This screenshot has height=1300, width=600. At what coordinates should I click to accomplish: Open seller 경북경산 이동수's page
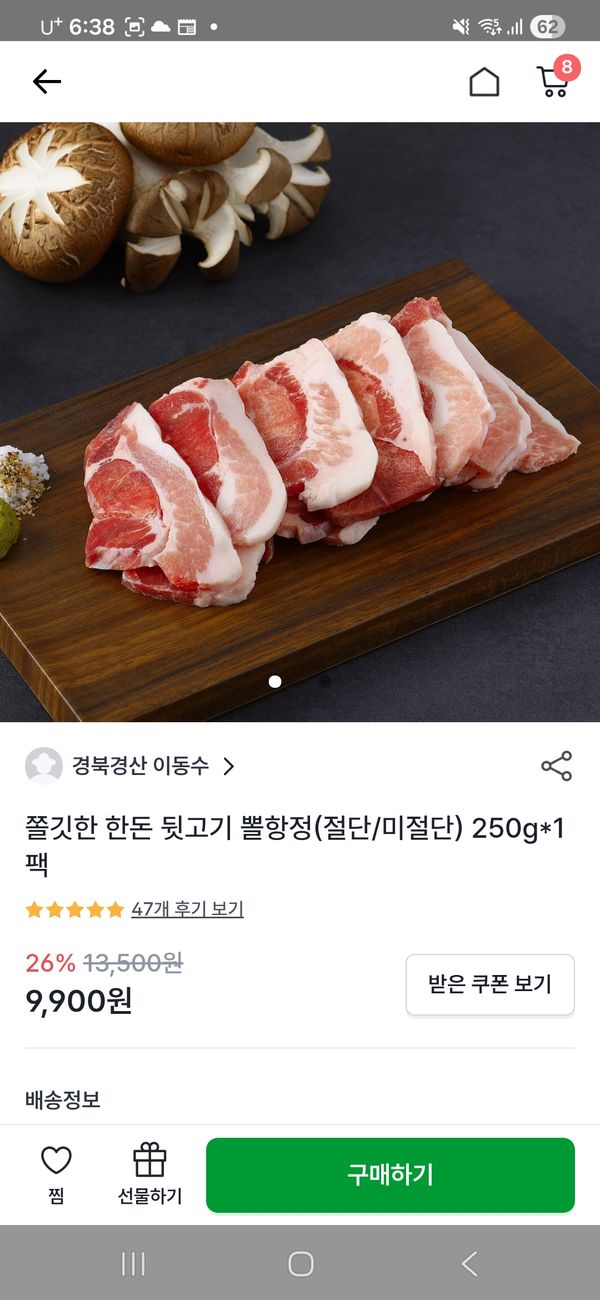(x=140, y=766)
